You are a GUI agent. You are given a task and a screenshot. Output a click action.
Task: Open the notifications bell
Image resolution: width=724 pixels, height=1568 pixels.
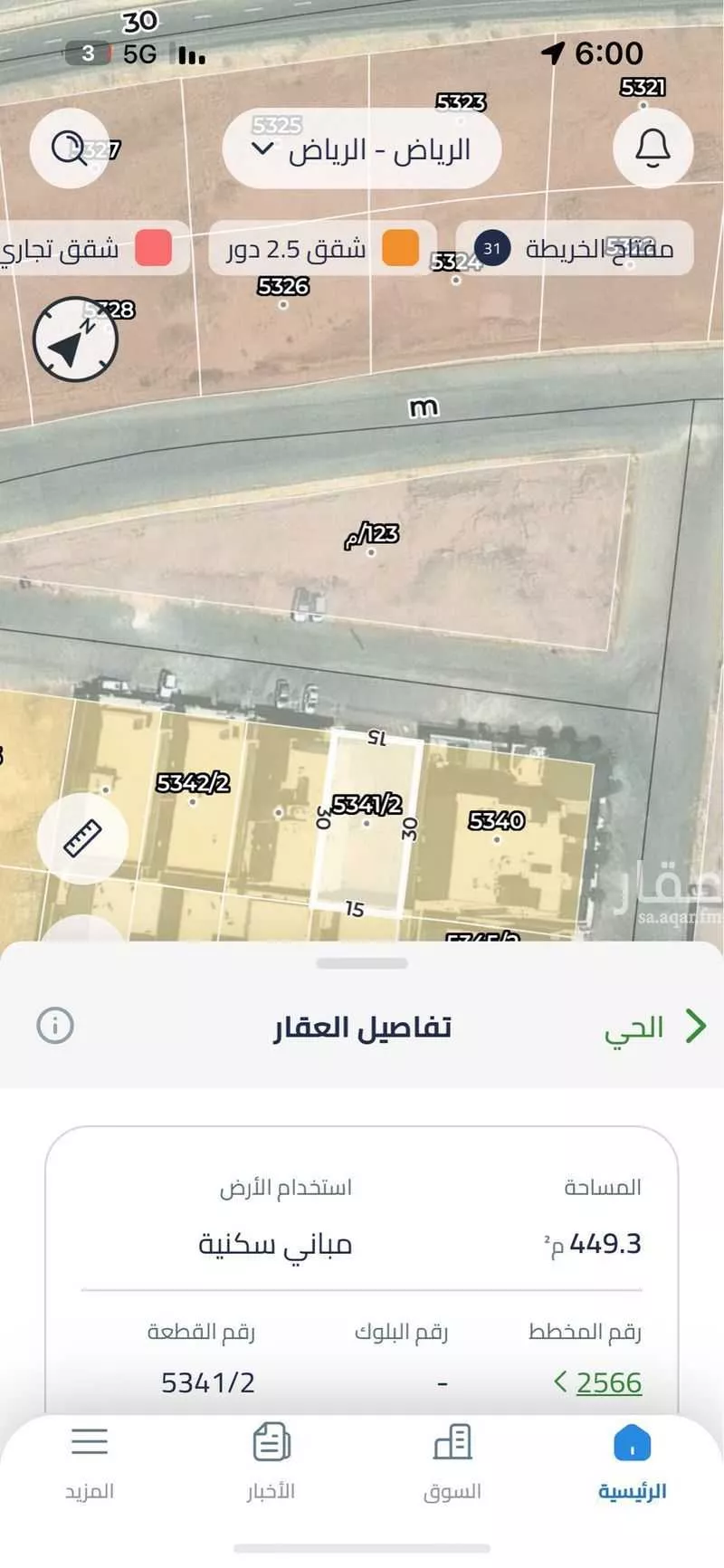point(653,148)
